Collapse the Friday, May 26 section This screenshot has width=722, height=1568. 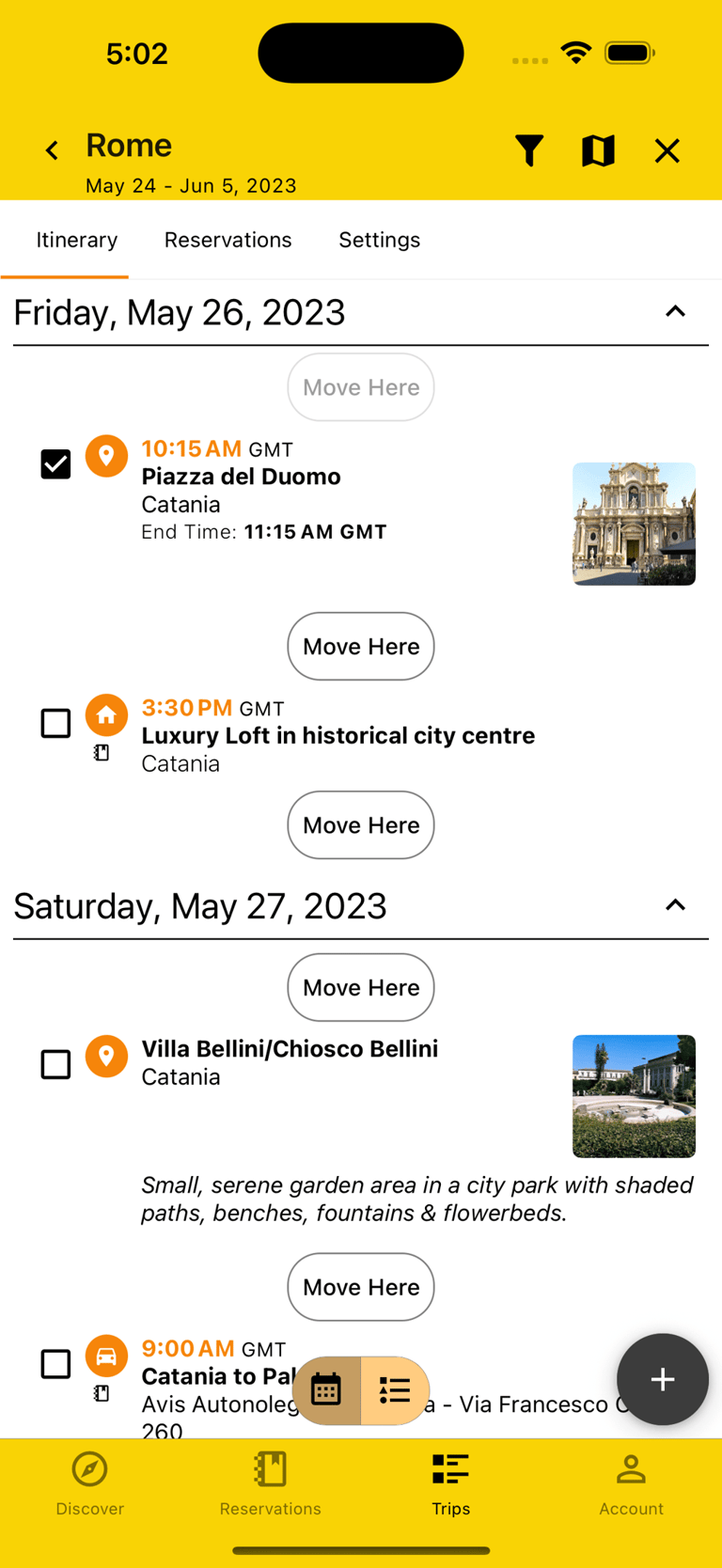(675, 311)
